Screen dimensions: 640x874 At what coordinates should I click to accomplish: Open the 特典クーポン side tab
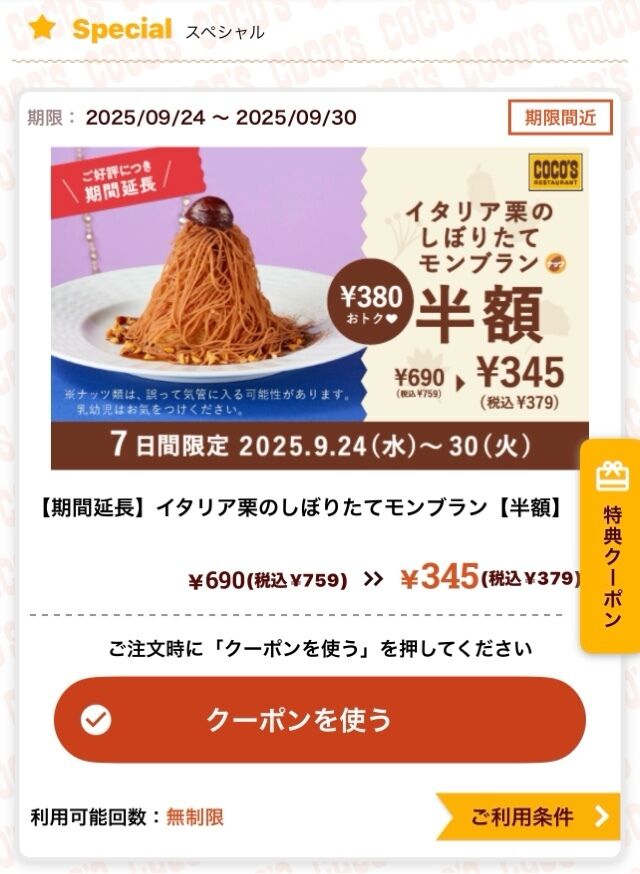pyautogui.click(x=611, y=546)
